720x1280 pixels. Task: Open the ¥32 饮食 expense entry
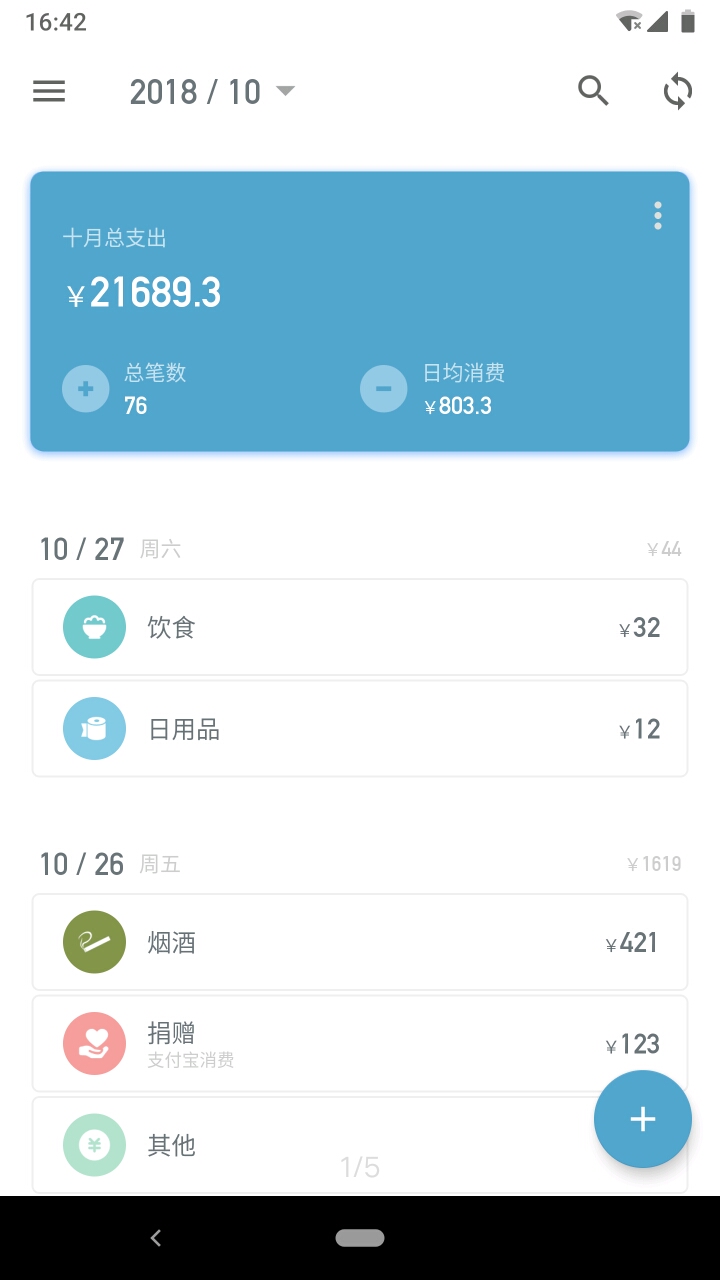[360, 627]
